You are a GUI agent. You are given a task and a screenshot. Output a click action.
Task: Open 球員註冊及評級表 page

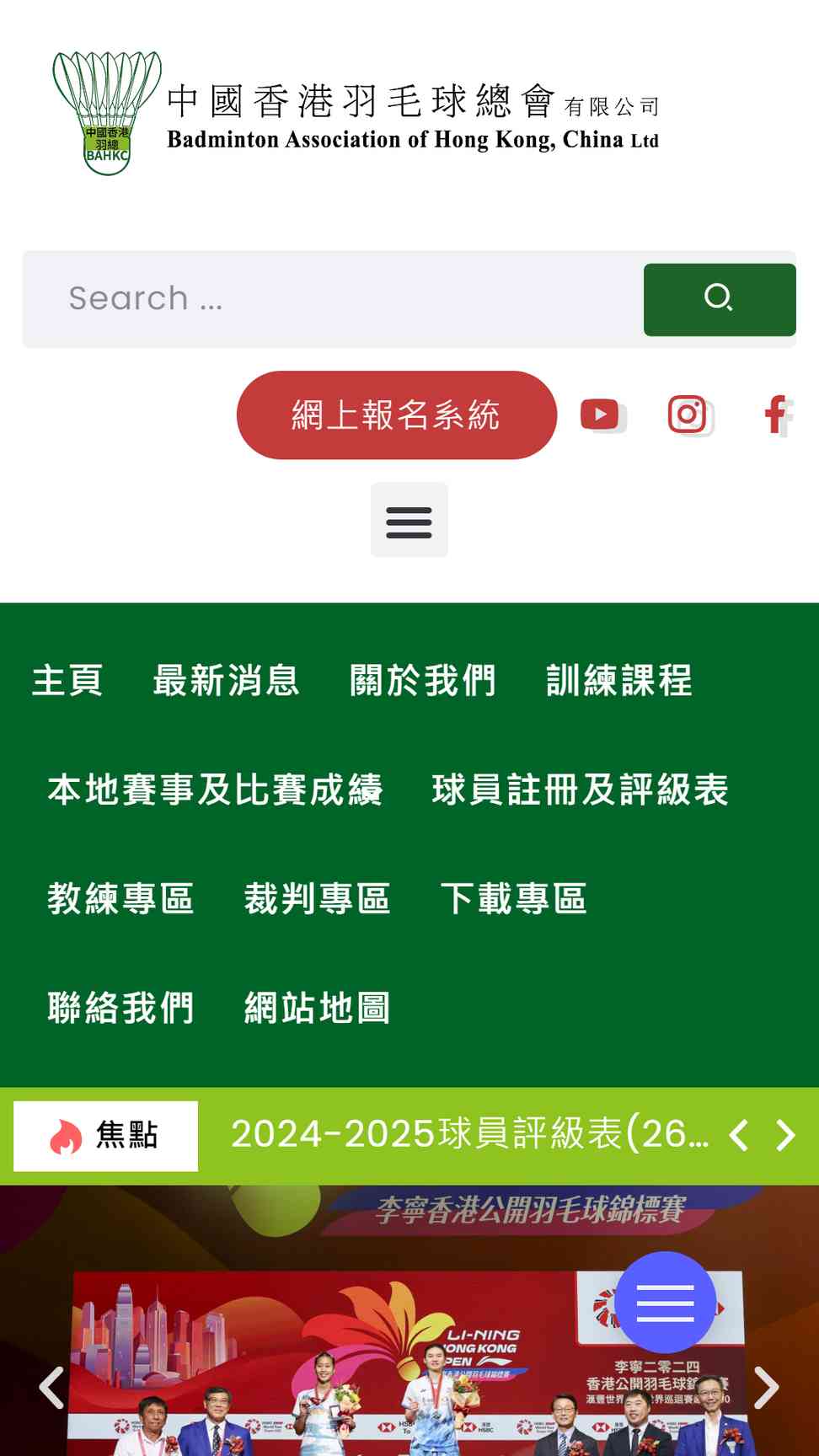(581, 790)
